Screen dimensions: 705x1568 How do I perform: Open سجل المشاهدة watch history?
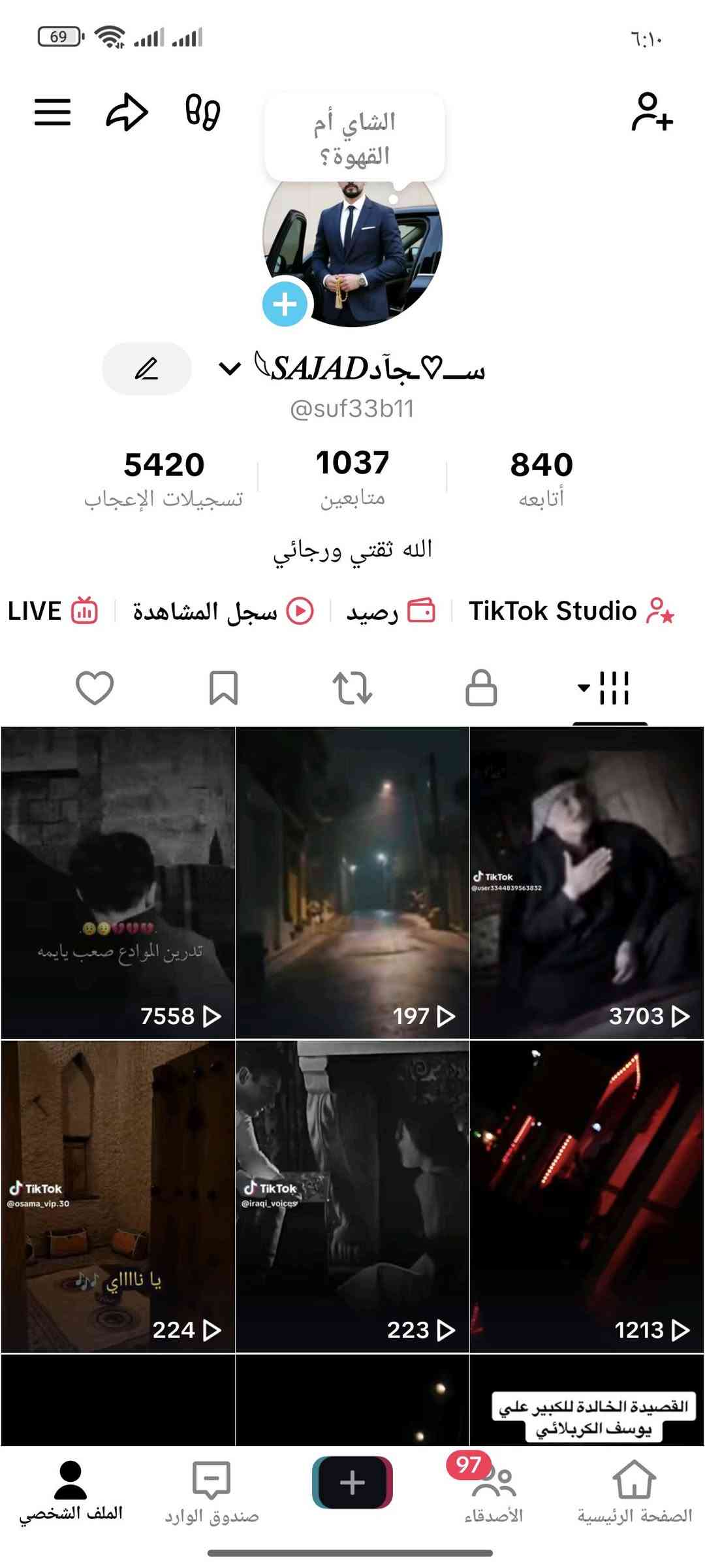point(223,611)
